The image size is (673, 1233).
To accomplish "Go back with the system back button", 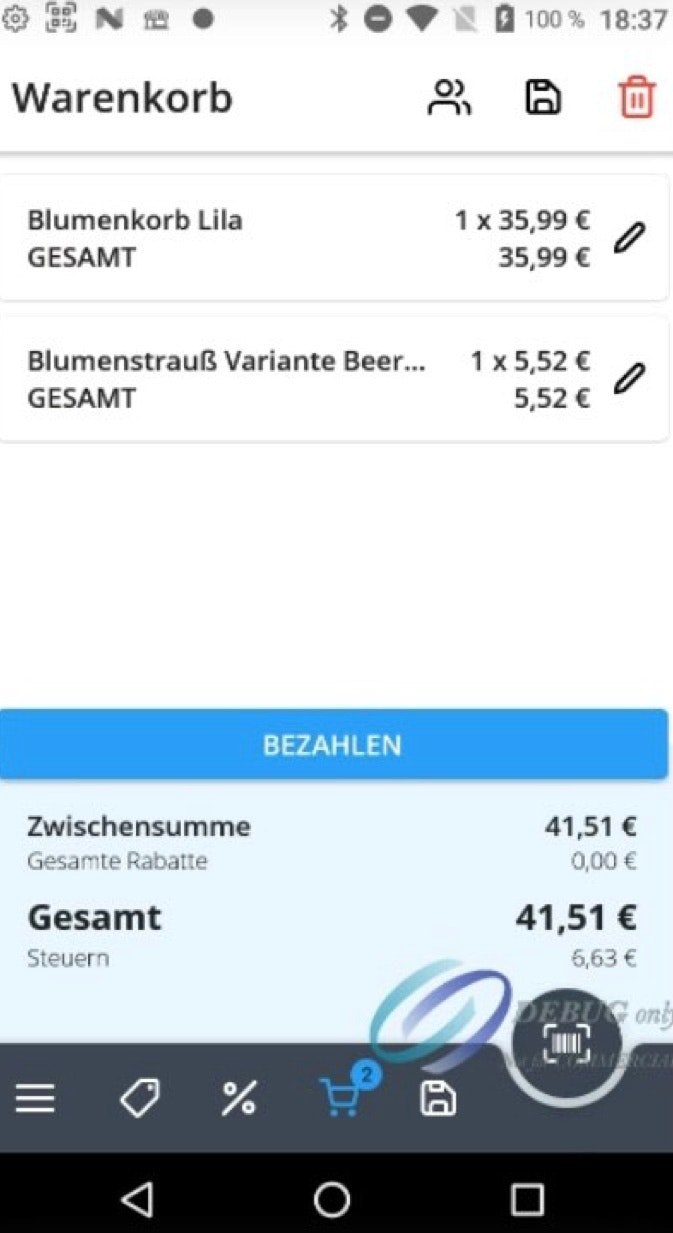I will pos(137,1198).
